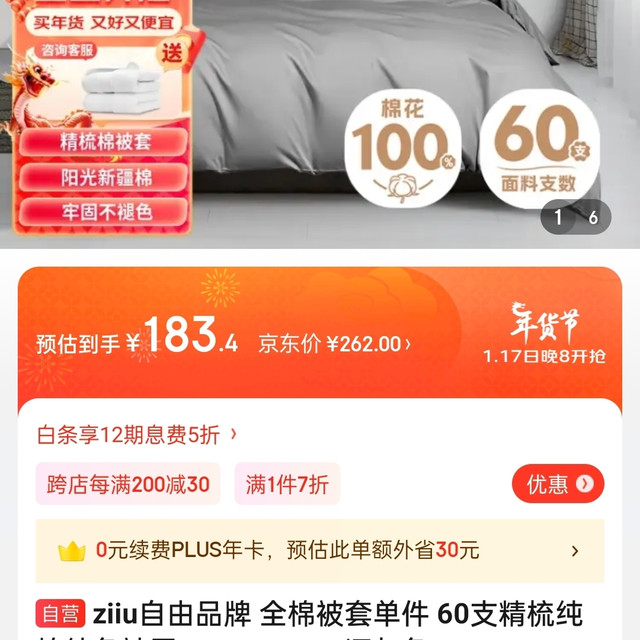Open 白条享12期息费5折 offer
The image size is (640, 640).
(x=137, y=434)
